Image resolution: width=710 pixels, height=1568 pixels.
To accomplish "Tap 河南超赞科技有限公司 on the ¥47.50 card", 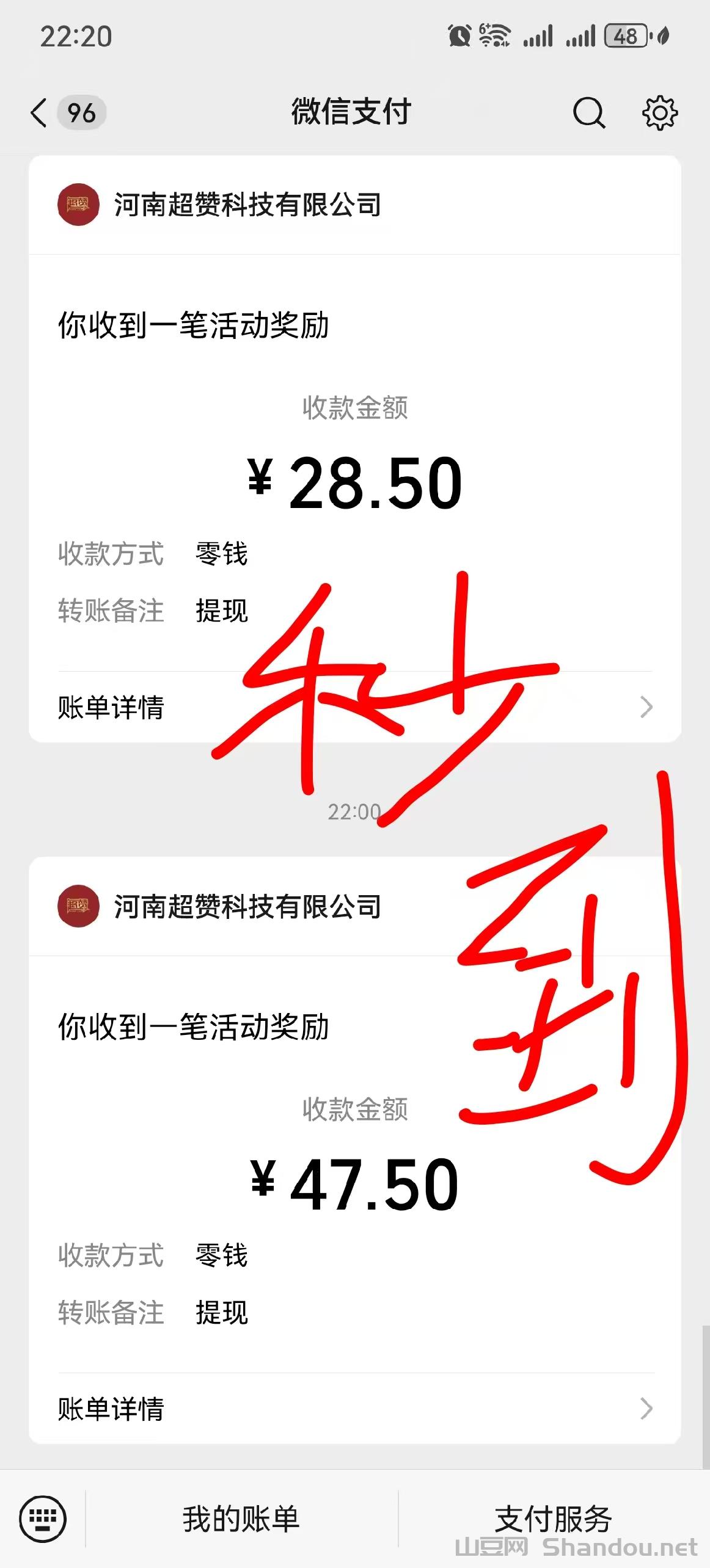I will pos(247,906).
